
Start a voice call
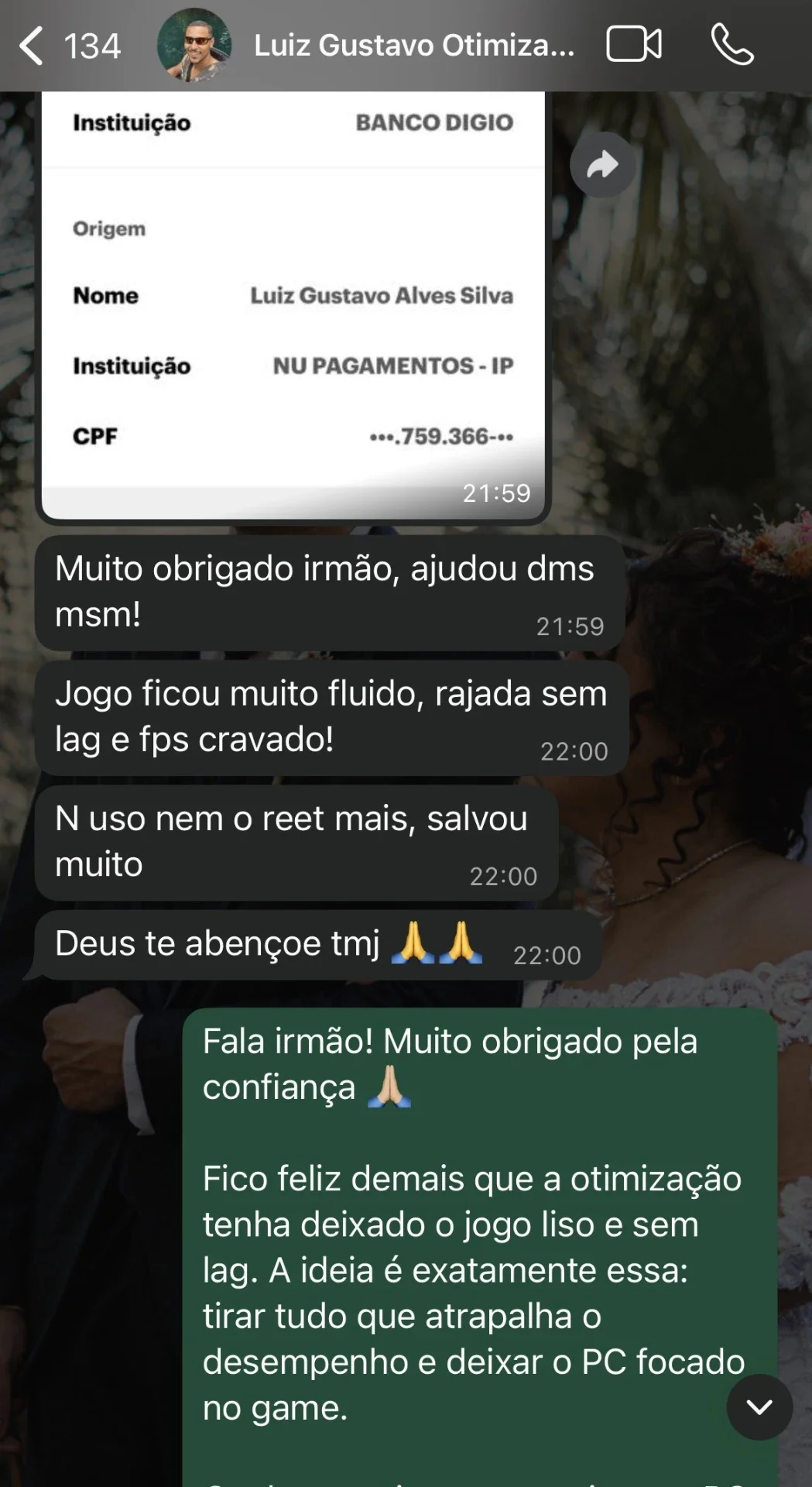coord(732,44)
